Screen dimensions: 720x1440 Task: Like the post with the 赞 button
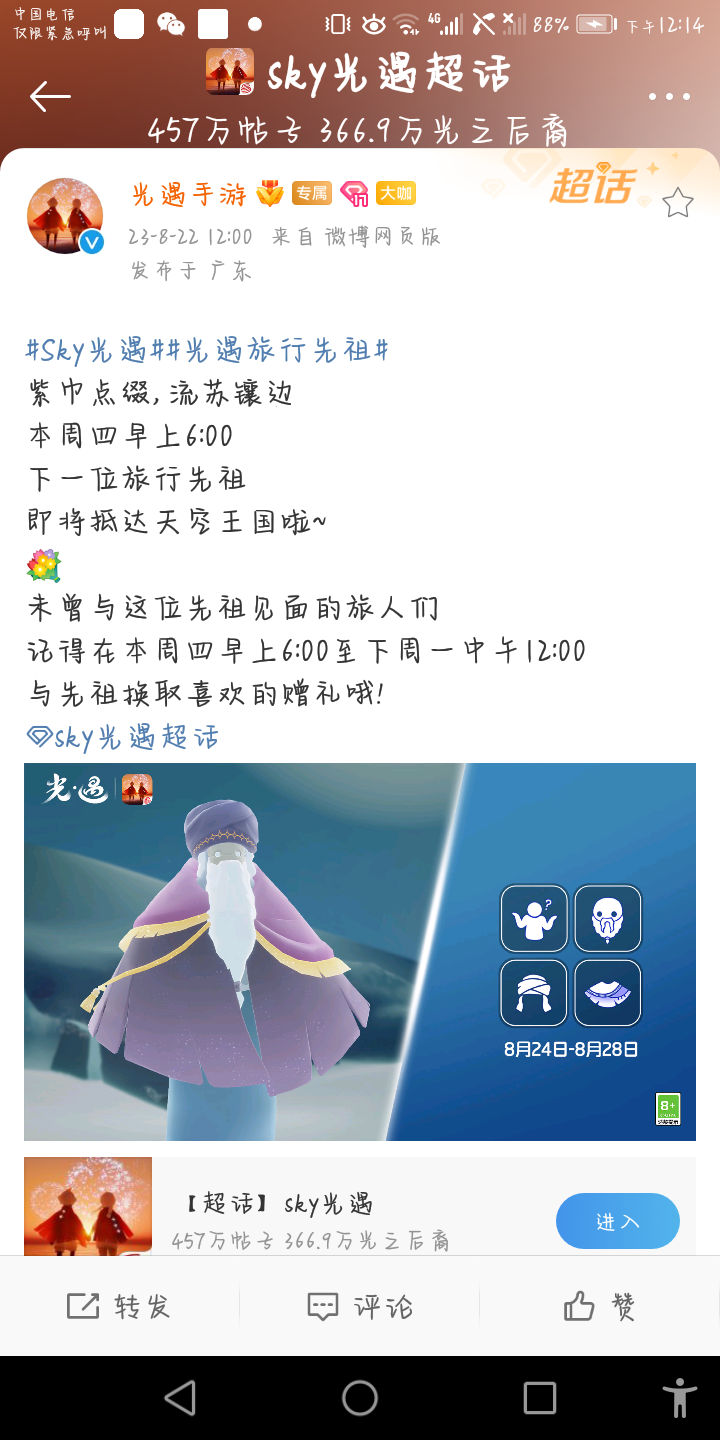coord(599,1306)
